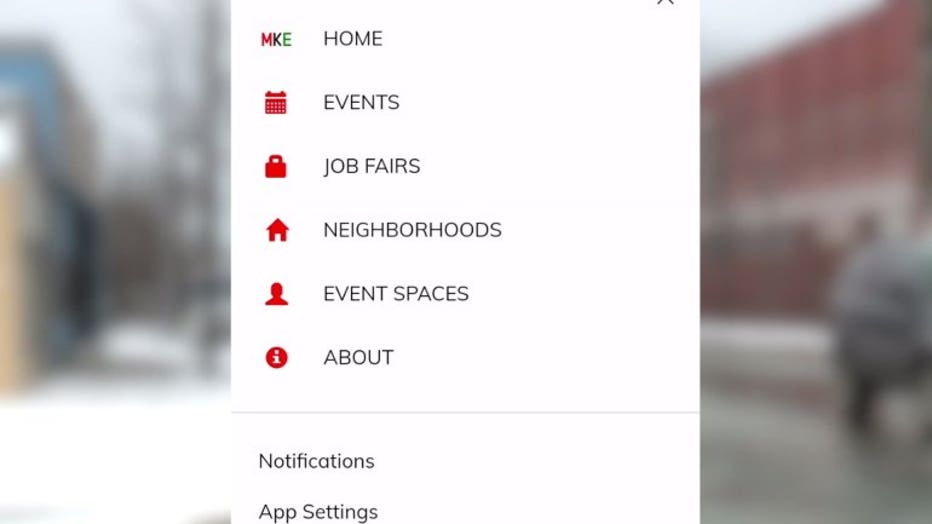Open NEIGHBORHOODS
This screenshot has width=932, height=524.
pyautogui.click(x=411, y=230)
